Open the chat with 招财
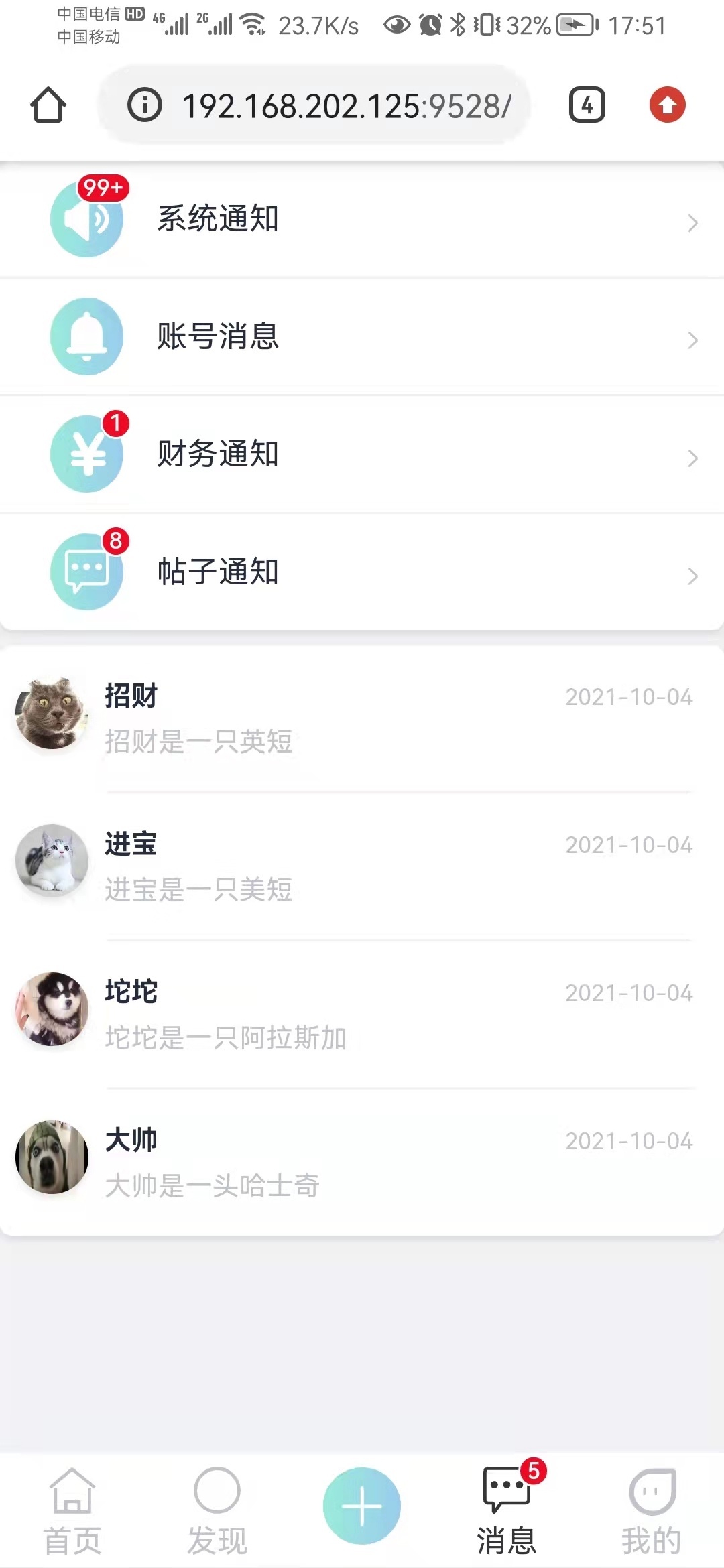 tap(362, 718)
